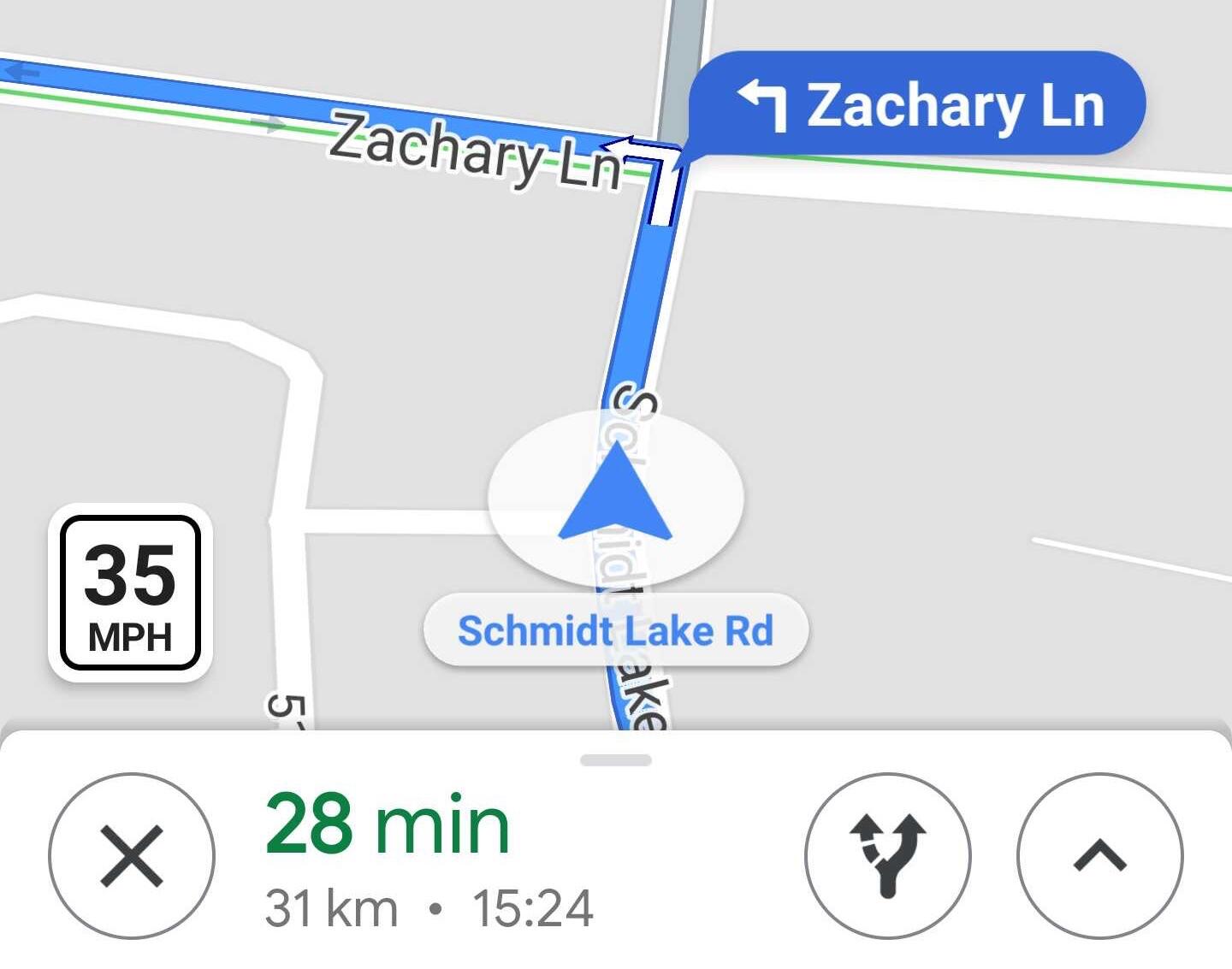Tap the blue location arrow
The width and height of the screenshot is (1232, 969).
click(x=615, y=499)
